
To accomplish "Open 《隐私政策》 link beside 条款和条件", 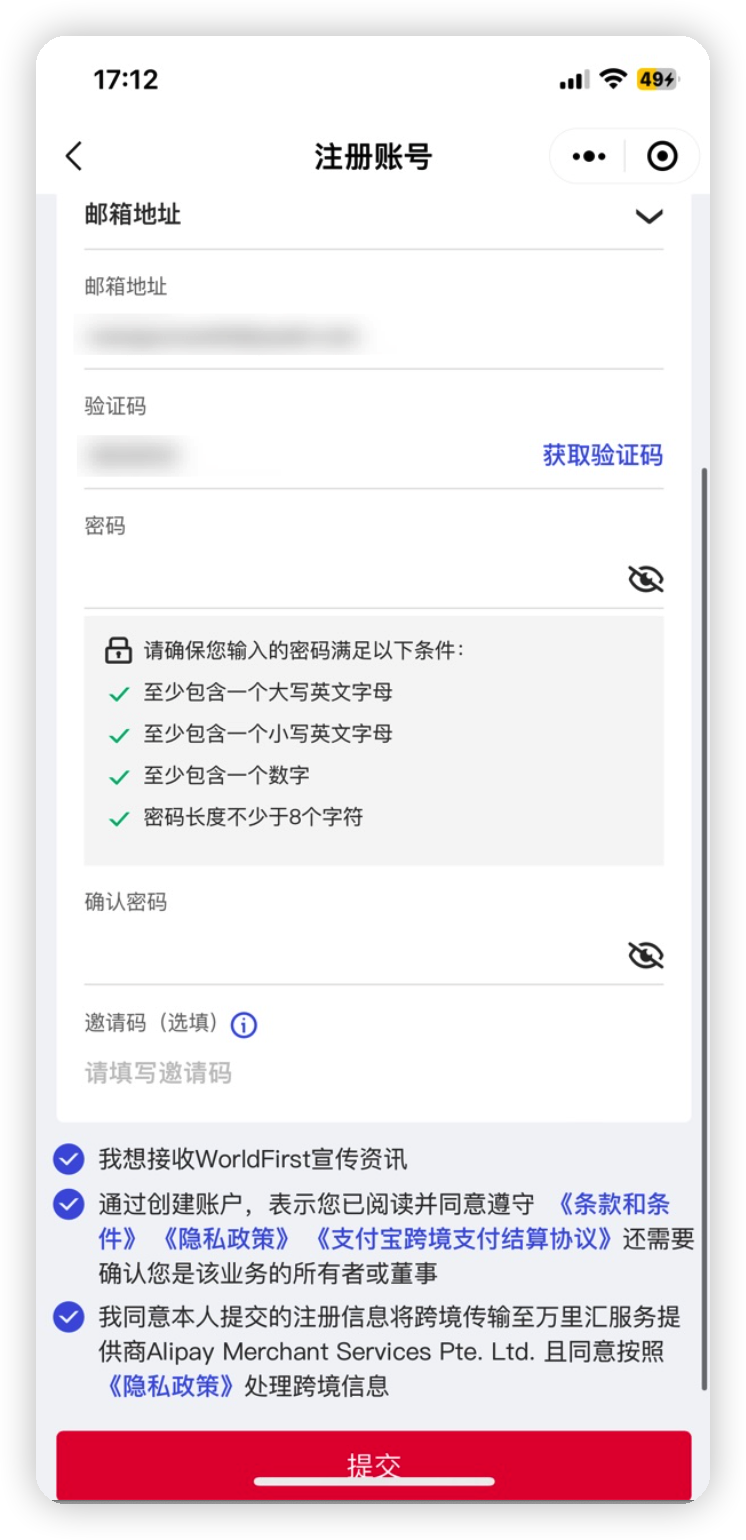I will 226,1239.
